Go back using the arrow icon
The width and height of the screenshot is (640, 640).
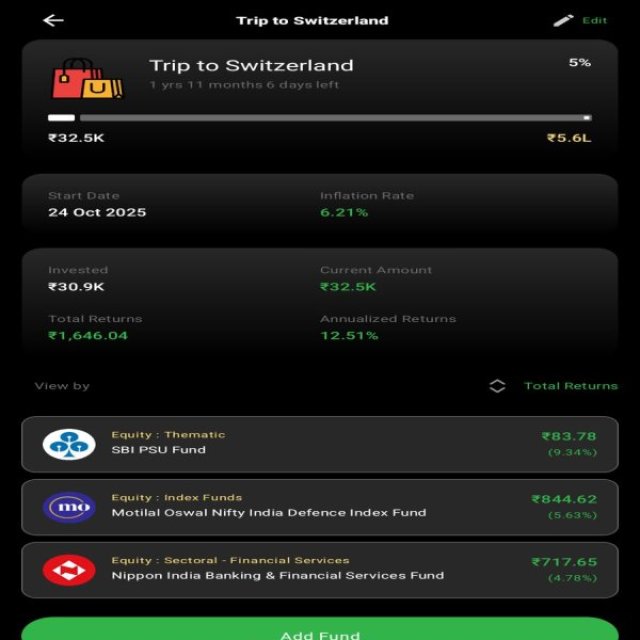click(x=53, y=20)
